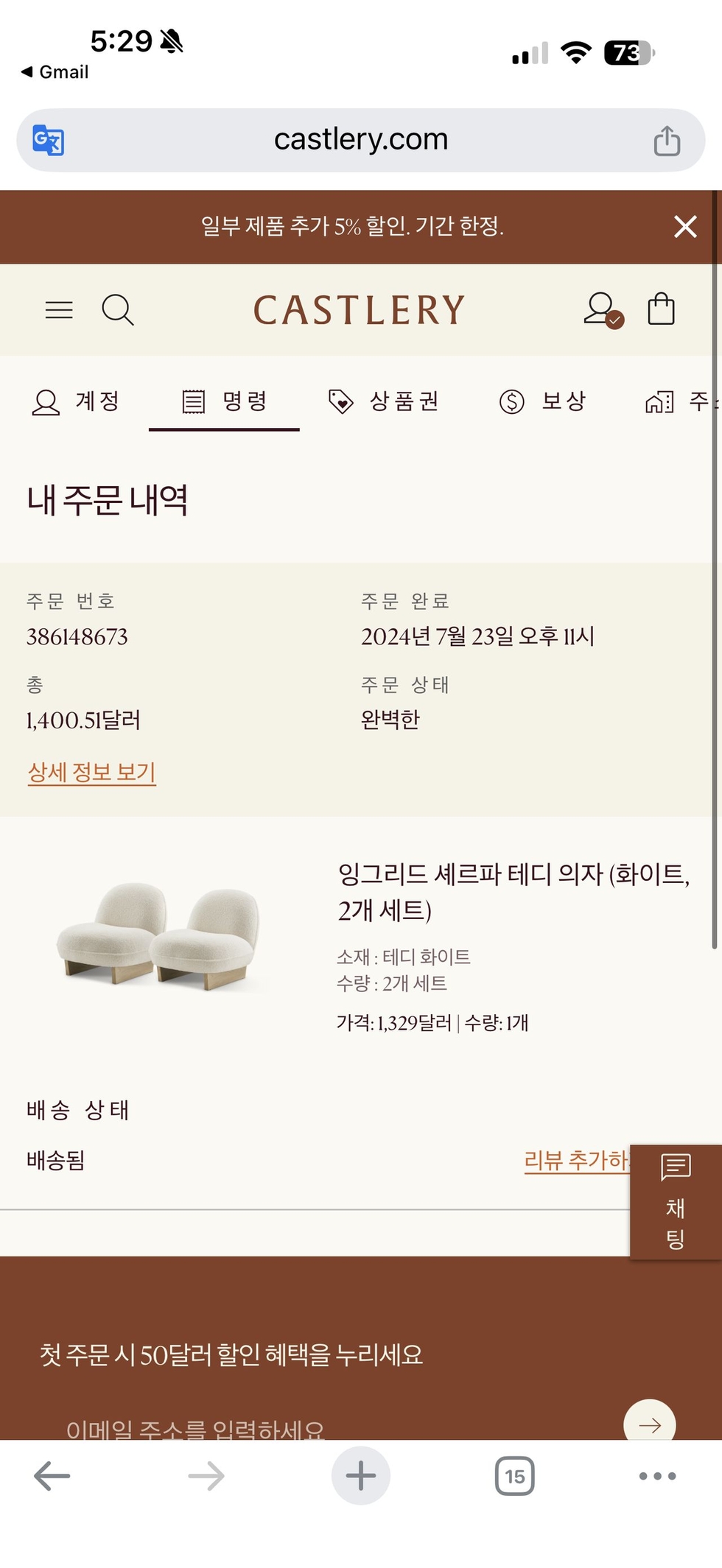
Task: Tap the castlery.com address bar
Action: 361,140
